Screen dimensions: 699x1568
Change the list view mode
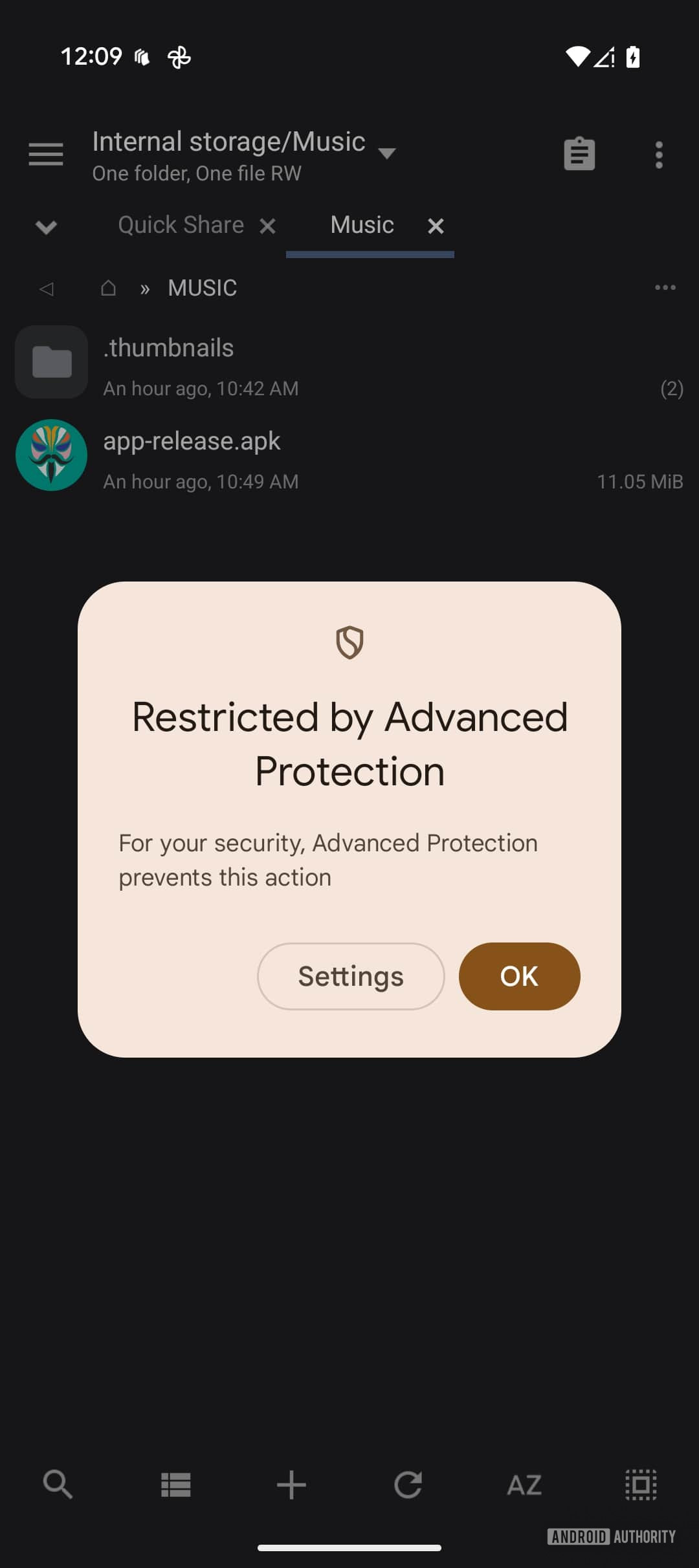point(175,1485)
